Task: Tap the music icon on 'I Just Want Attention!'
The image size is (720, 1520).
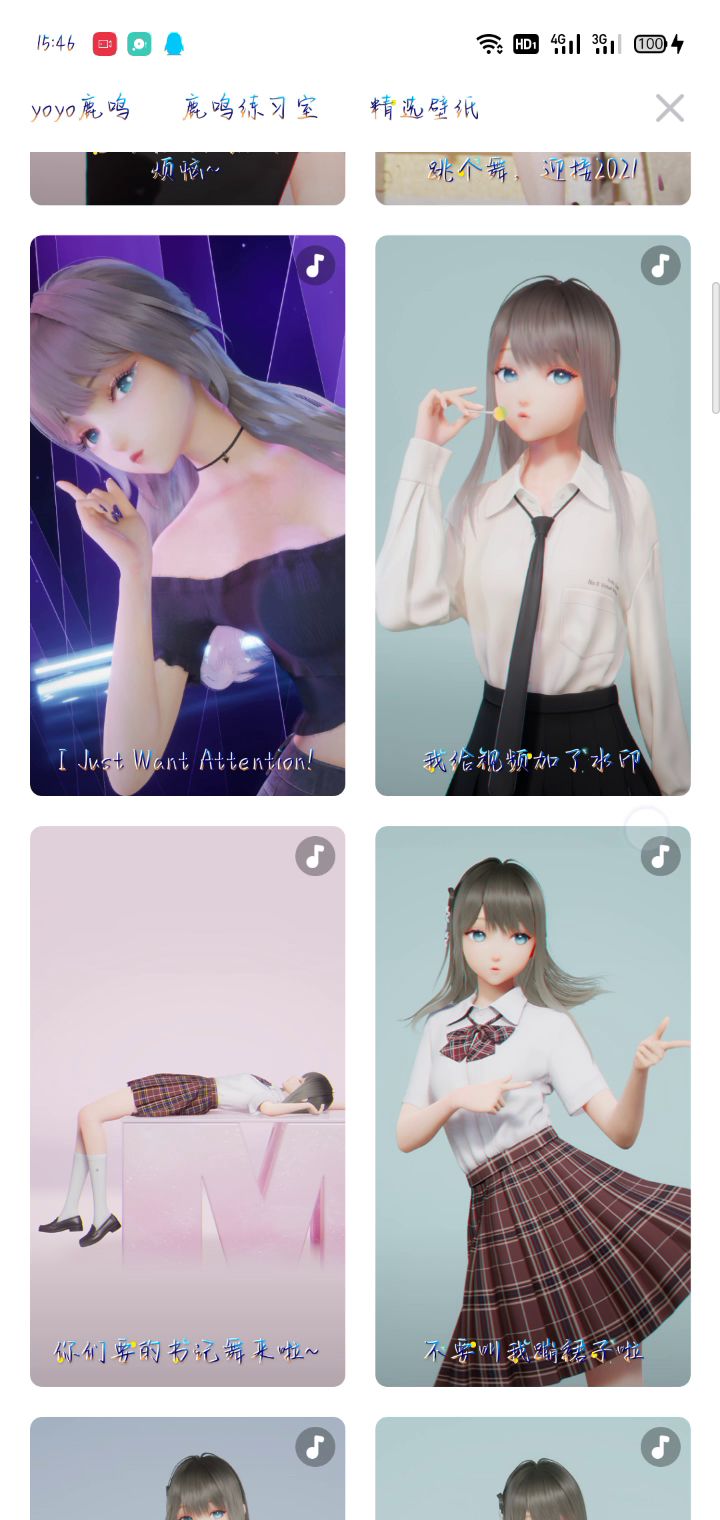Action: (x=315, y=266)
